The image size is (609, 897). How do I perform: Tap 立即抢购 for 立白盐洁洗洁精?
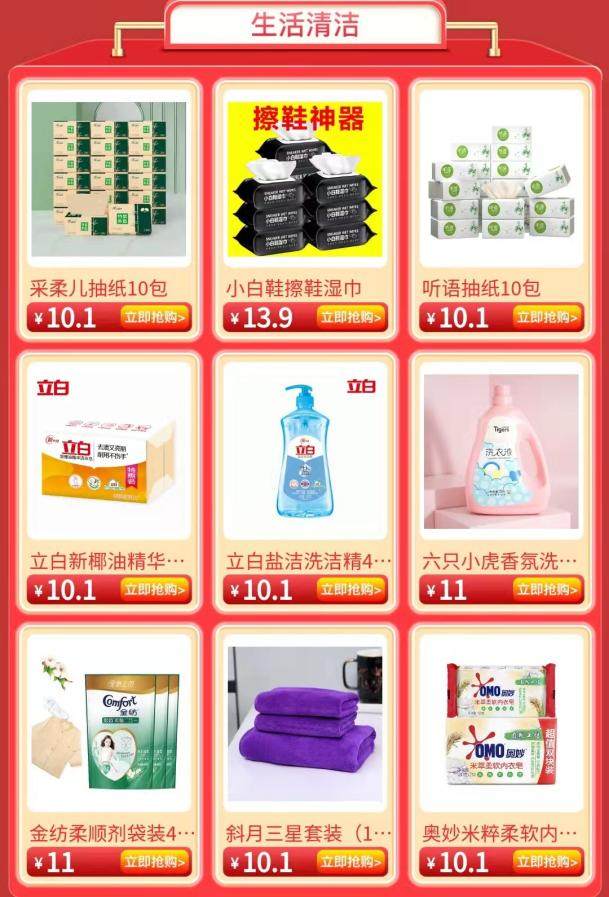click(351, 589)
